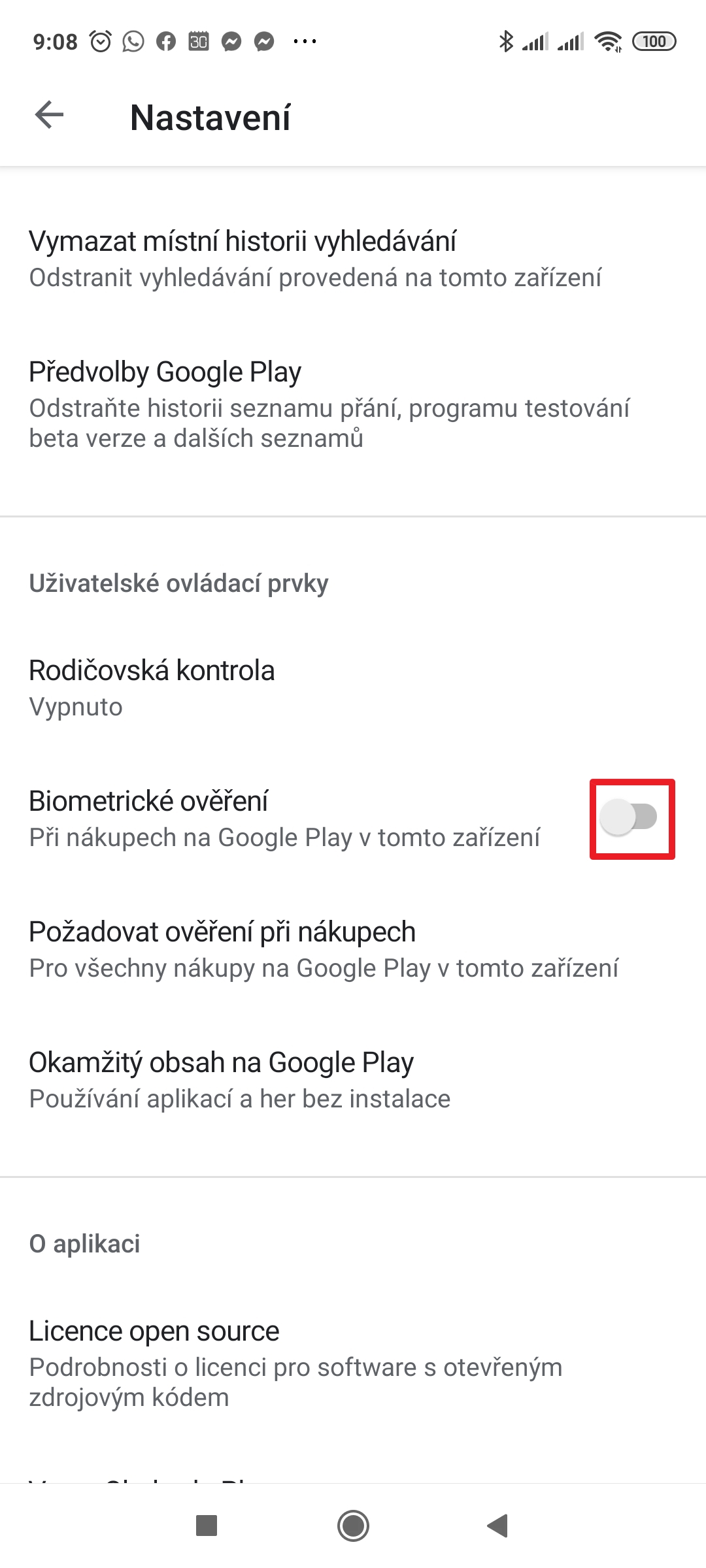Viewport: 706px width, 1568px height.
Task: Open Licence open source
Action: (x=294, y=1363)
